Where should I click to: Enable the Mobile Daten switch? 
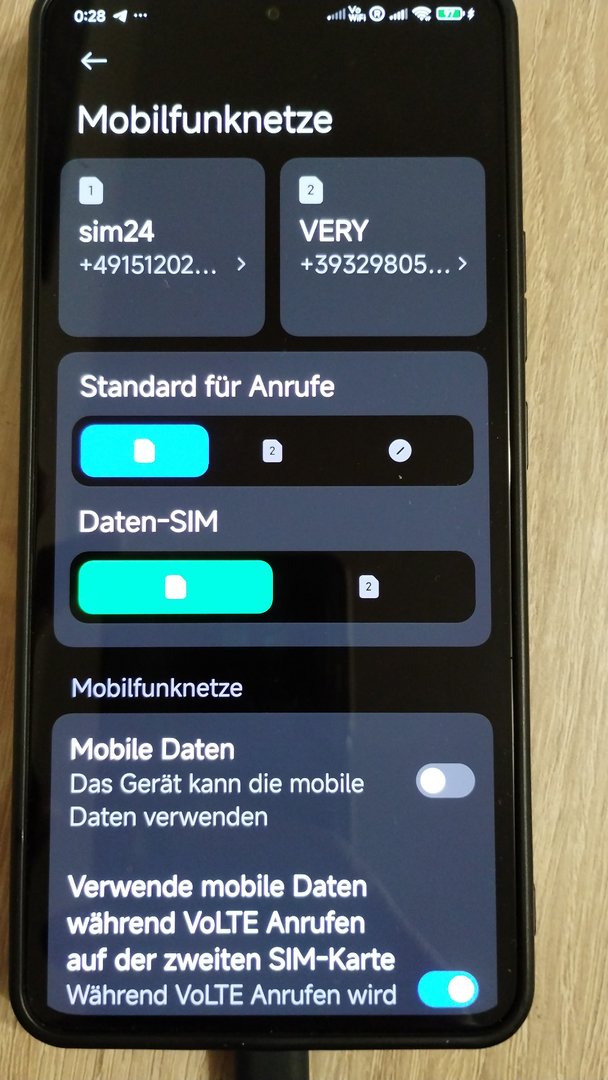(x=445, y=781)
